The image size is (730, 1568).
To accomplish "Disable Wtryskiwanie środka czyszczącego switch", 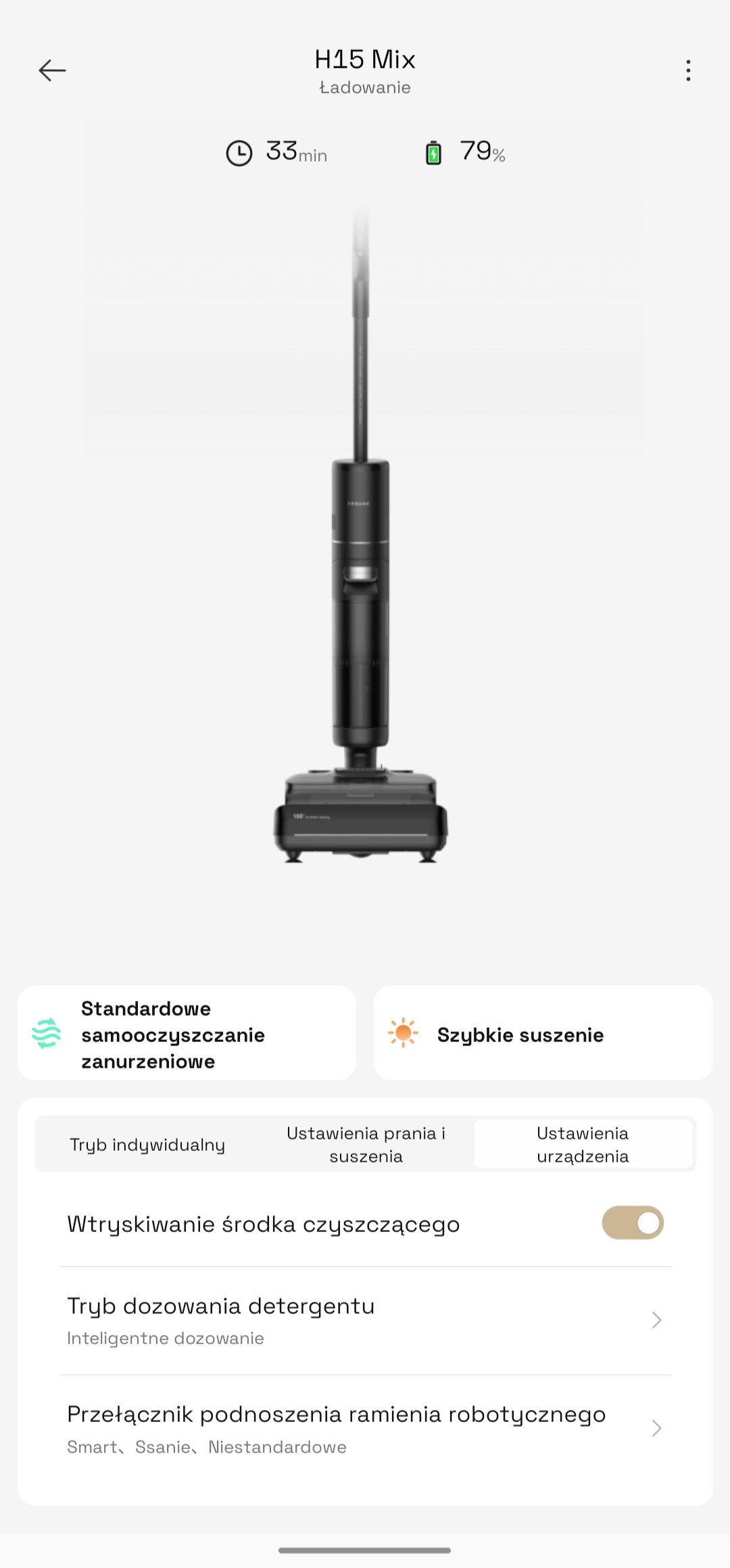I will click(x=633, y=1222).
